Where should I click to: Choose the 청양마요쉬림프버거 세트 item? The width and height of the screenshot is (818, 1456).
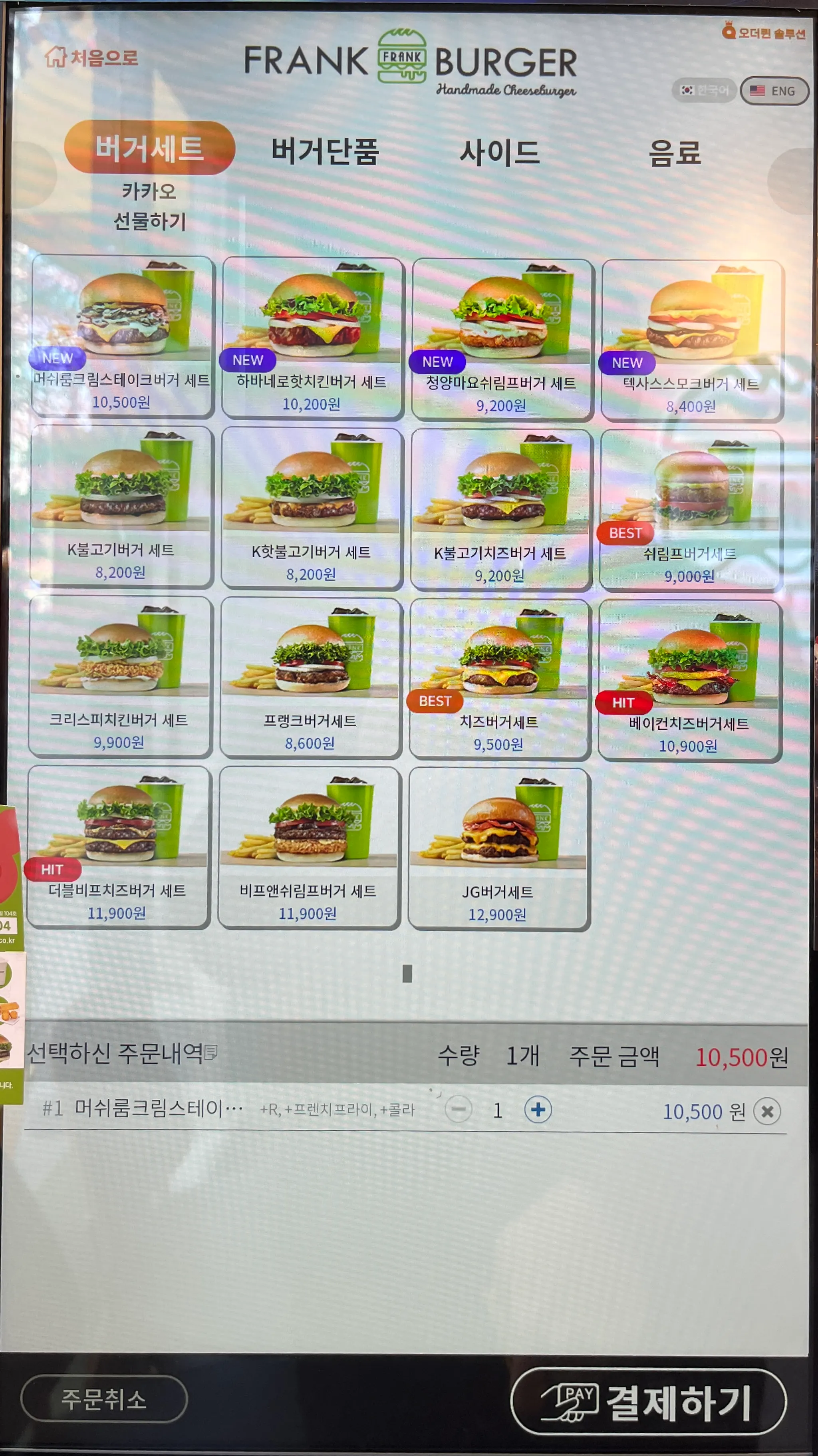pos(501,339)
